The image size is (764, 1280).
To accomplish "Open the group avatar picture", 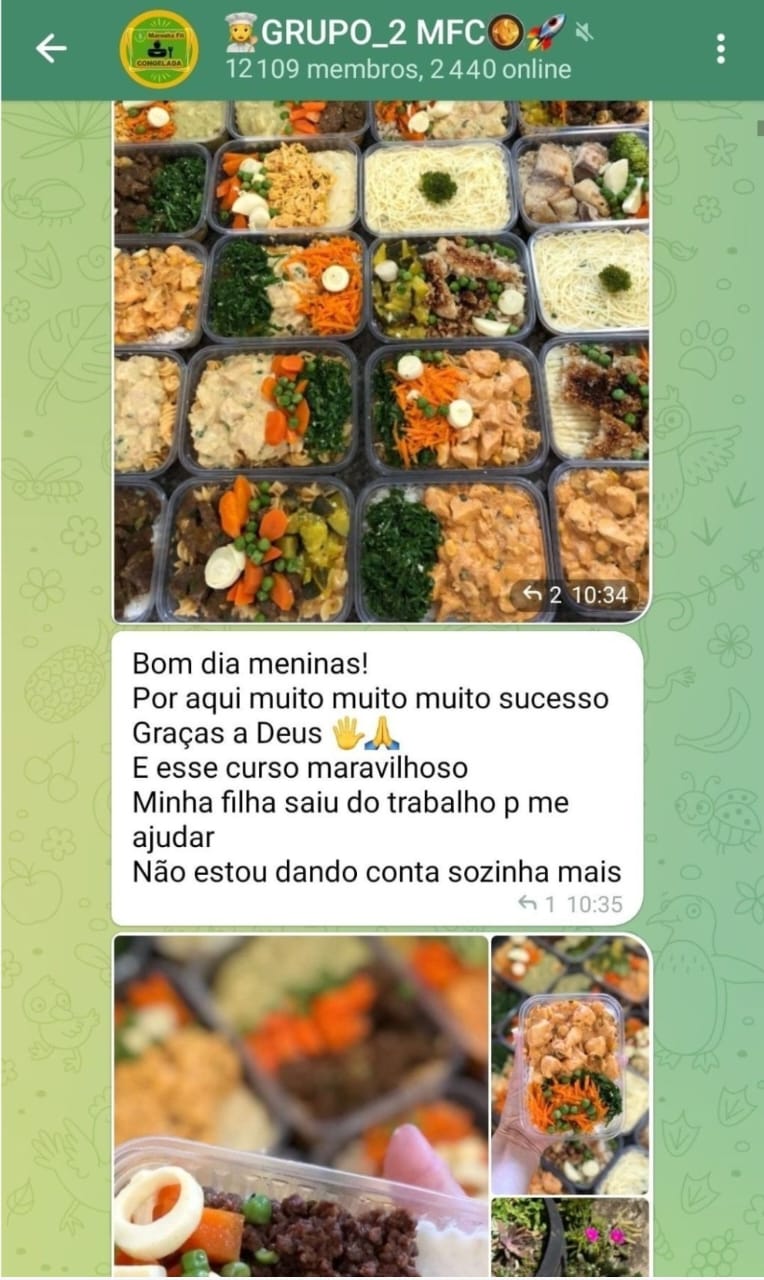I will pyautogui.click(x=158, y=49).
